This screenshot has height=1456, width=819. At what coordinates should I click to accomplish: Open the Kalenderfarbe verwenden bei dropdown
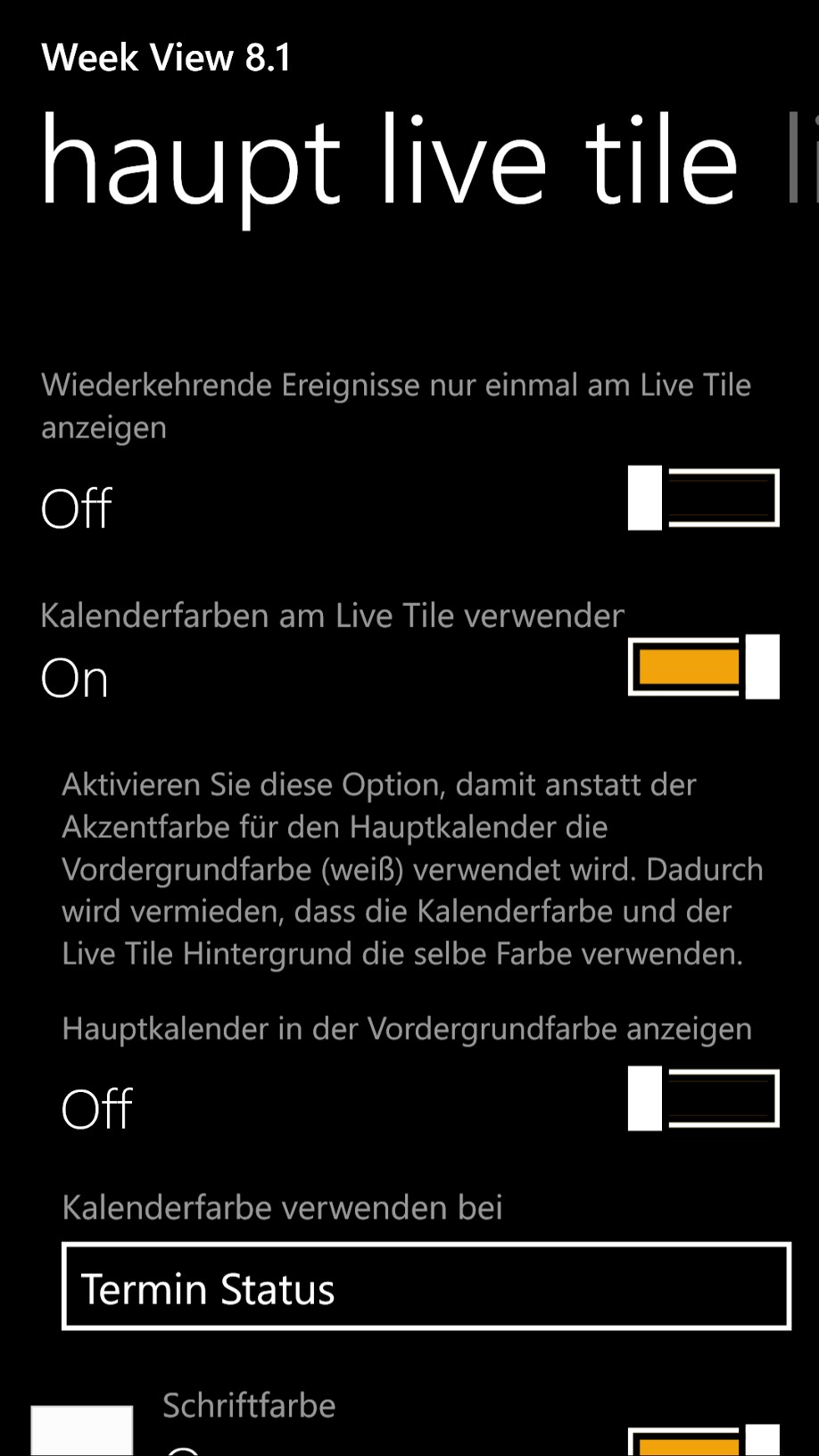426,1286
